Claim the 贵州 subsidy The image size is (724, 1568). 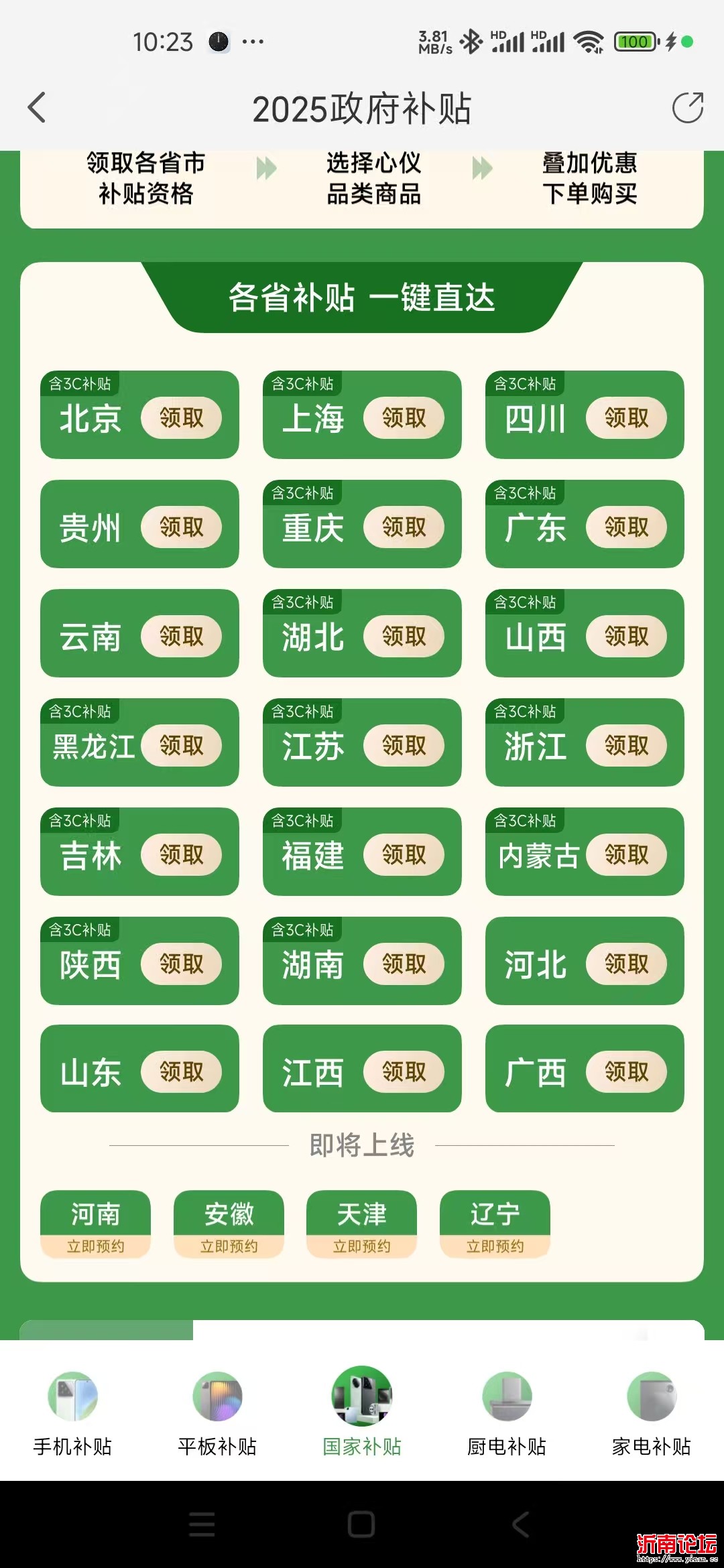(x=181, y=527)
